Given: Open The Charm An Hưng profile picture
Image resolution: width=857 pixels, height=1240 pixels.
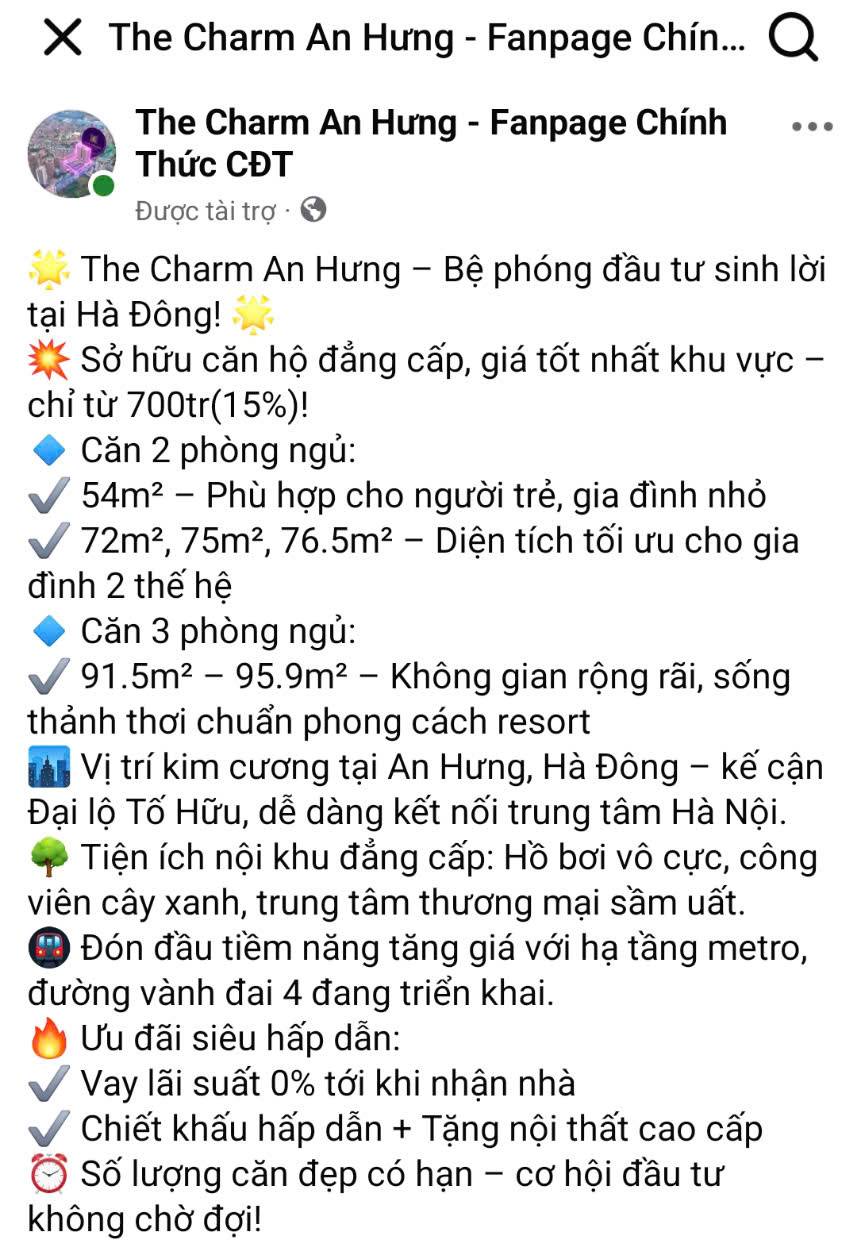Looking at the screenshot, I should coord(71,153).
